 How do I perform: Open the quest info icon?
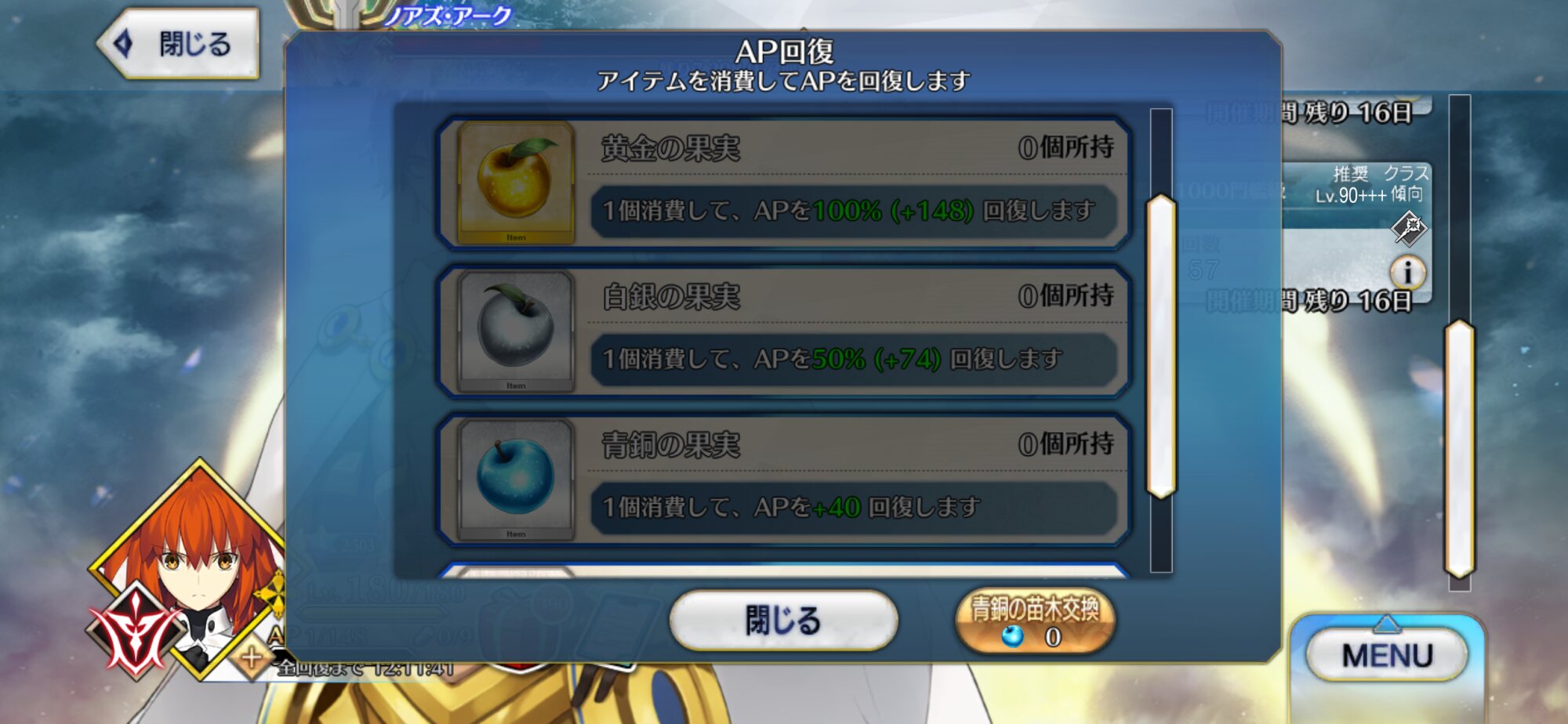point(1407,273)
